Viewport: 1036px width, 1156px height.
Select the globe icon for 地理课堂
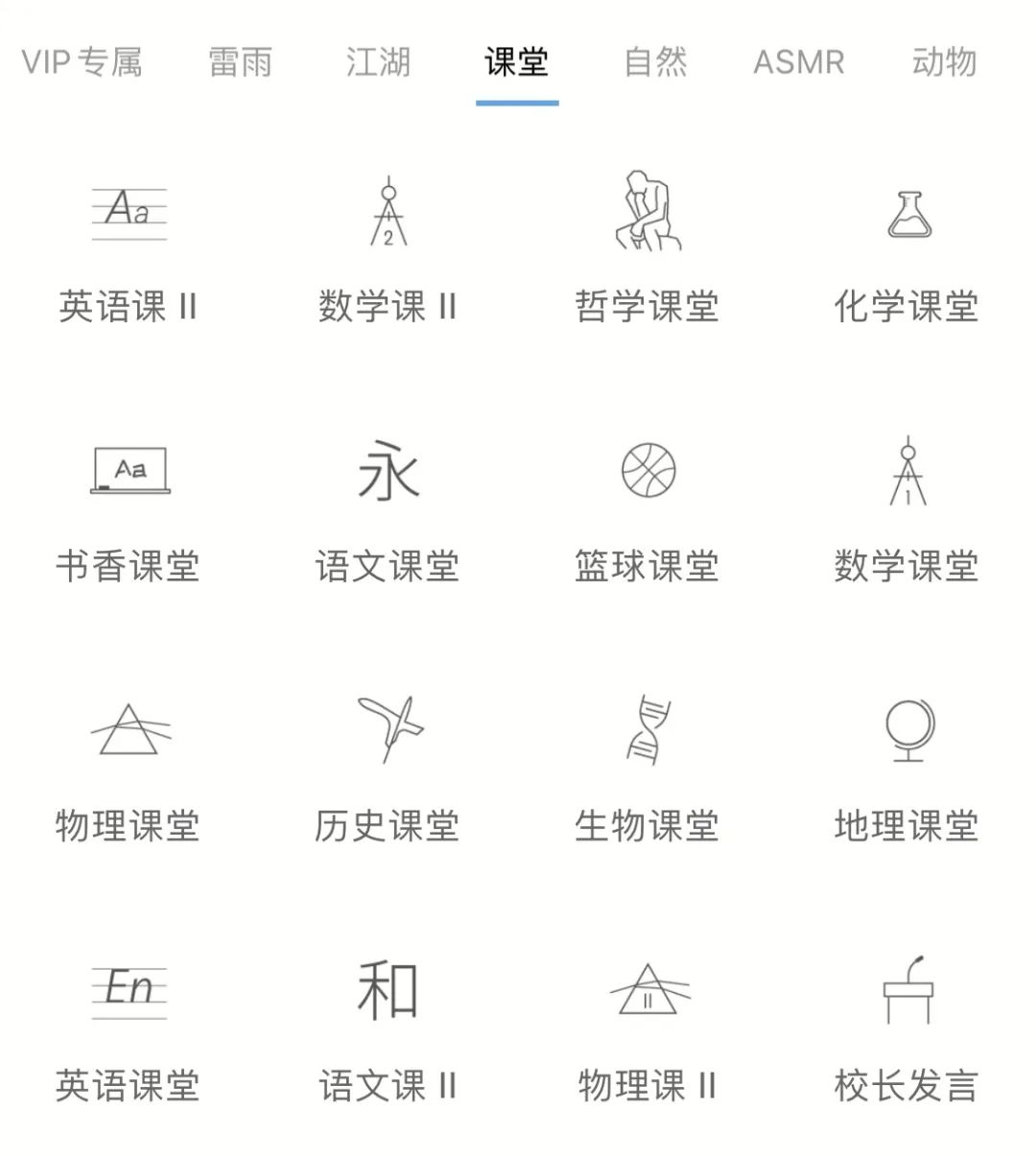[x=906, y=729]
